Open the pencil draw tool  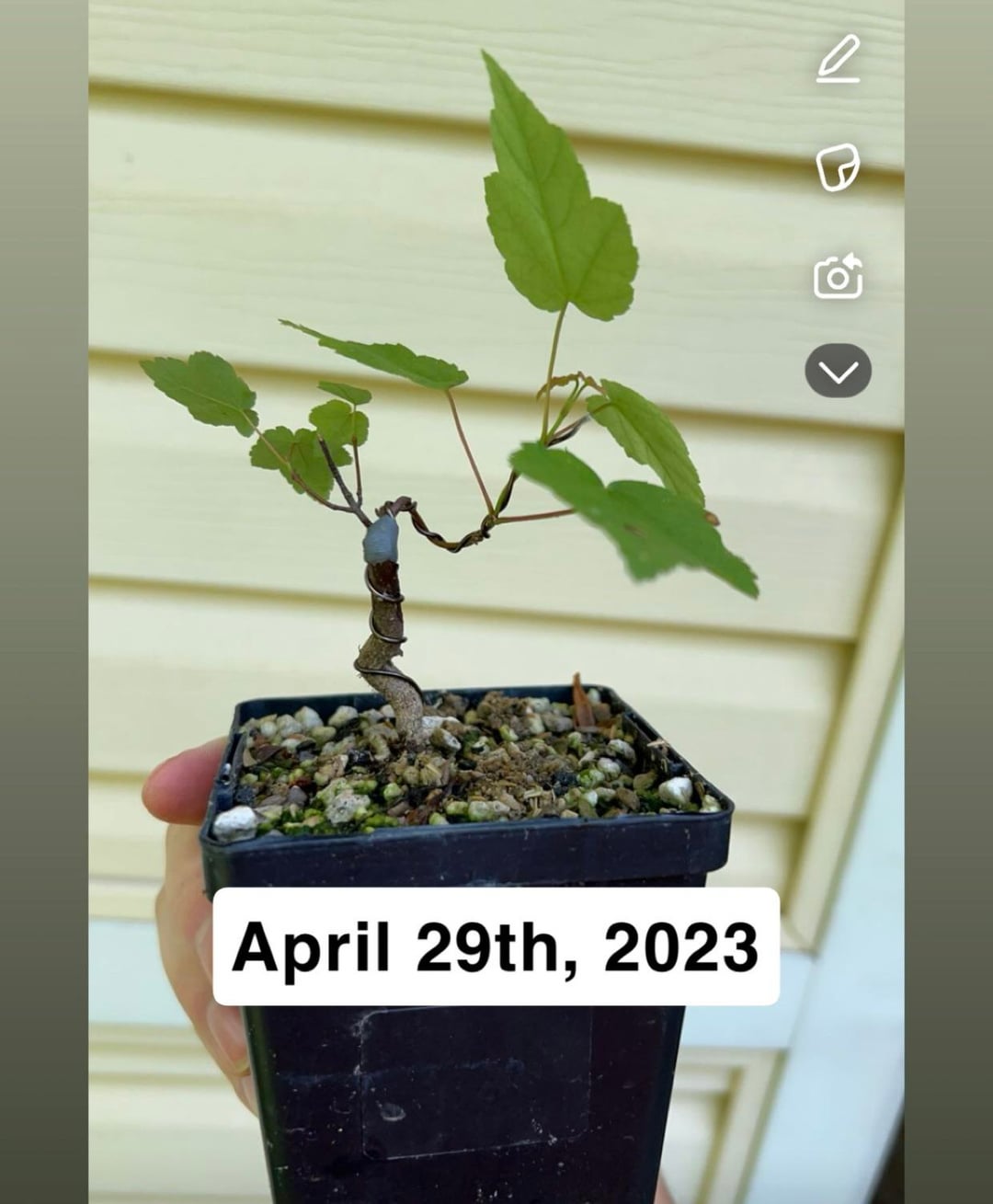tap(839, 59)
